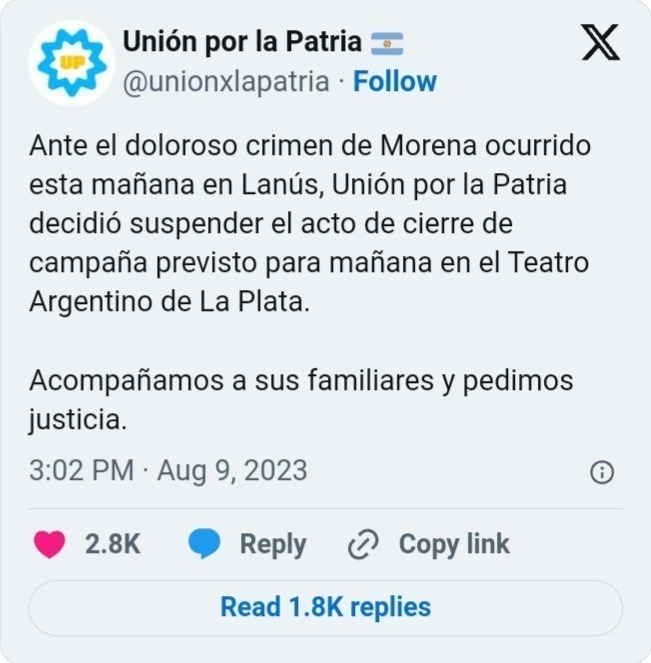651x663 pixels.
Task: Open the tweet's Aug 9, 2023 timestamp
Action: pyautogui.click(x=167, y=471)
